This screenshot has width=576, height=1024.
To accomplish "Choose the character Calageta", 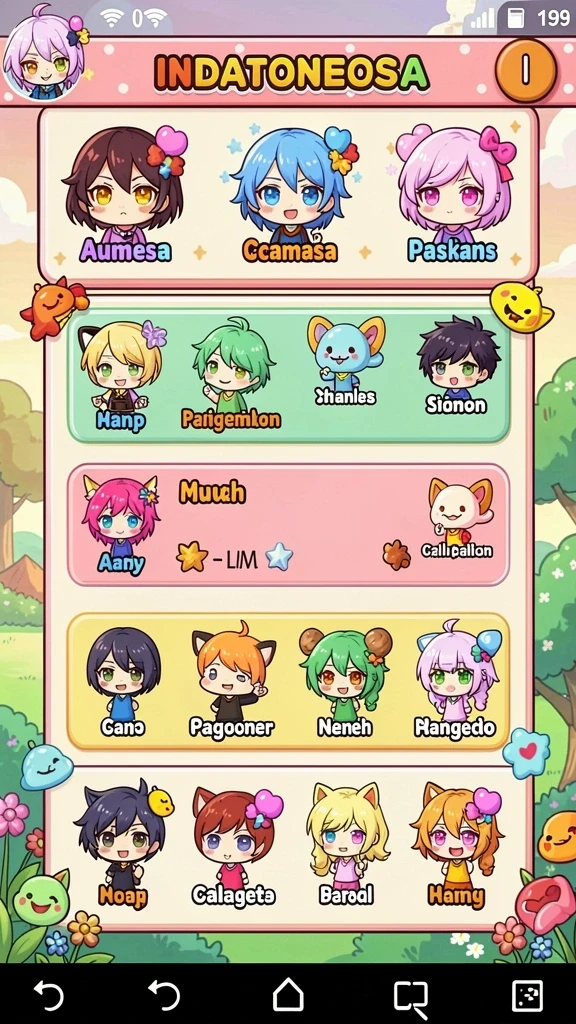I will [234, 847].
